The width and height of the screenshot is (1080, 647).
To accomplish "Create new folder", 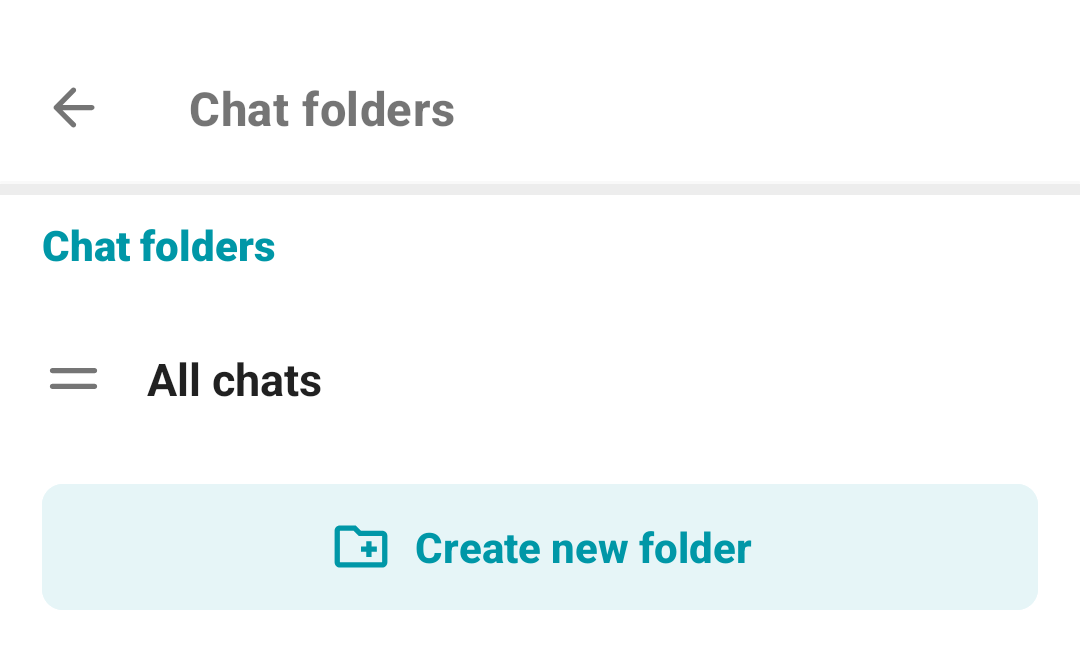I will pos(540,547).
